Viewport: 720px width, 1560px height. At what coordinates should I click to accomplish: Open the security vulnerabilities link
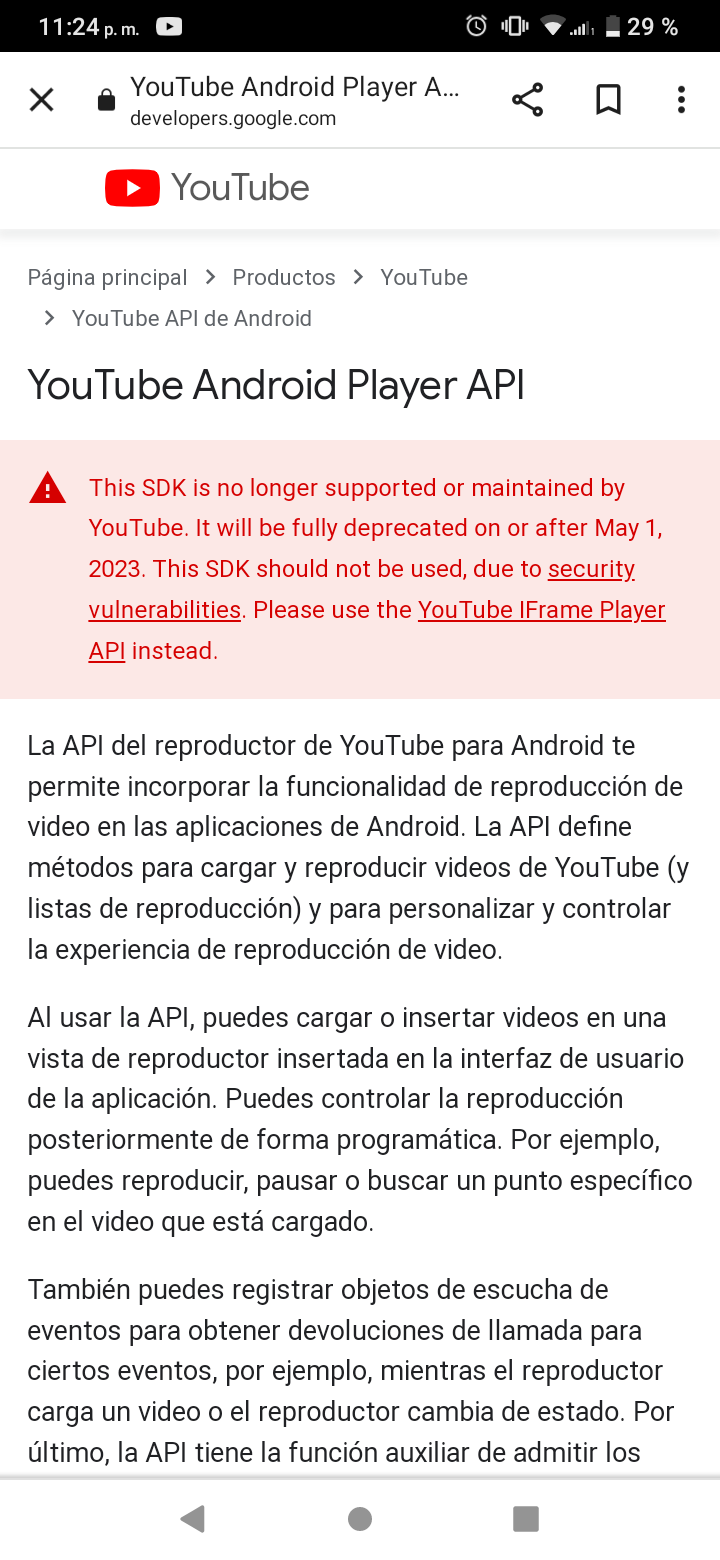pyautogui.click(x=590, y=568)
